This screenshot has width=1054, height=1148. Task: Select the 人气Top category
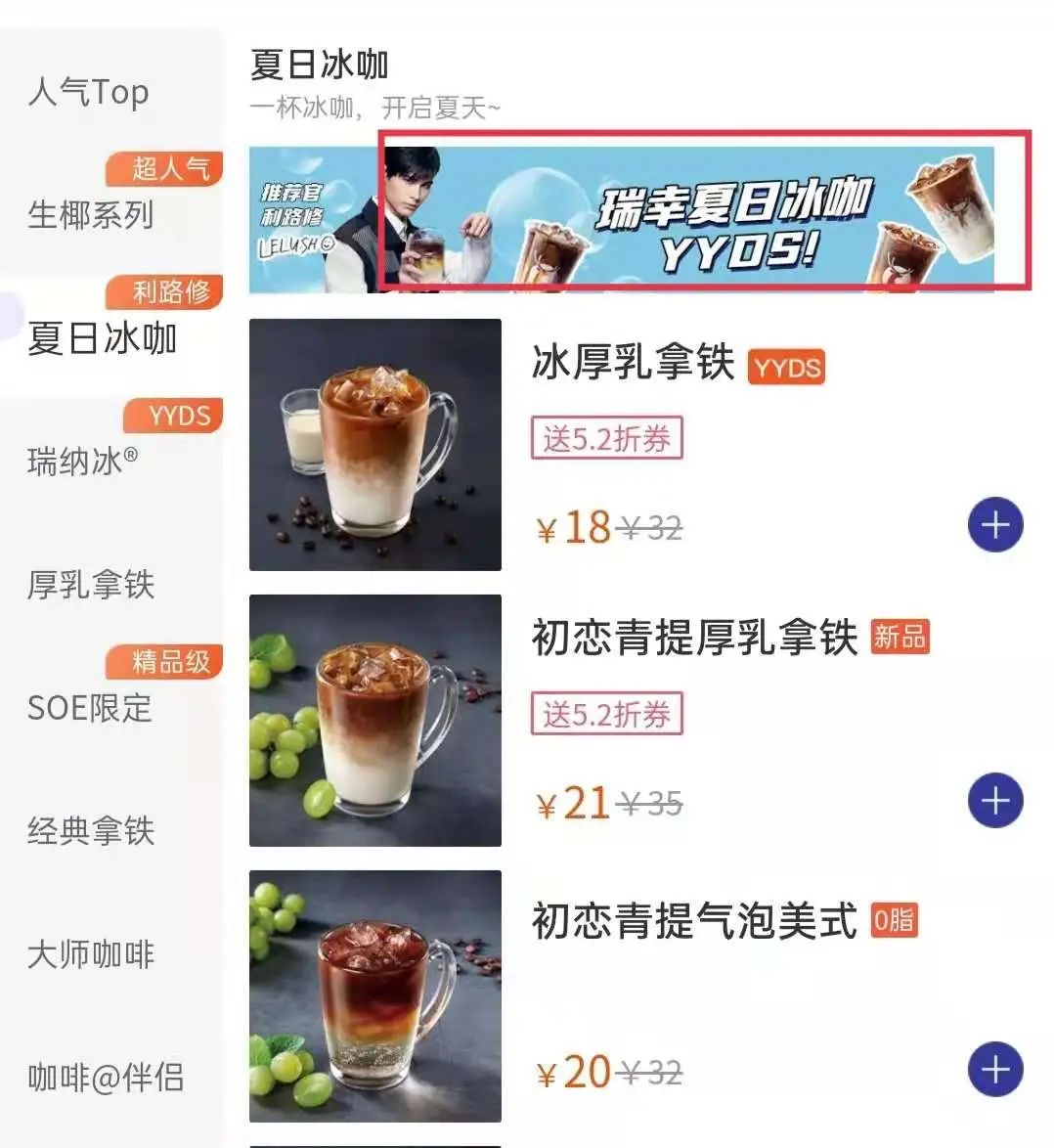click(x=89, y=92)
